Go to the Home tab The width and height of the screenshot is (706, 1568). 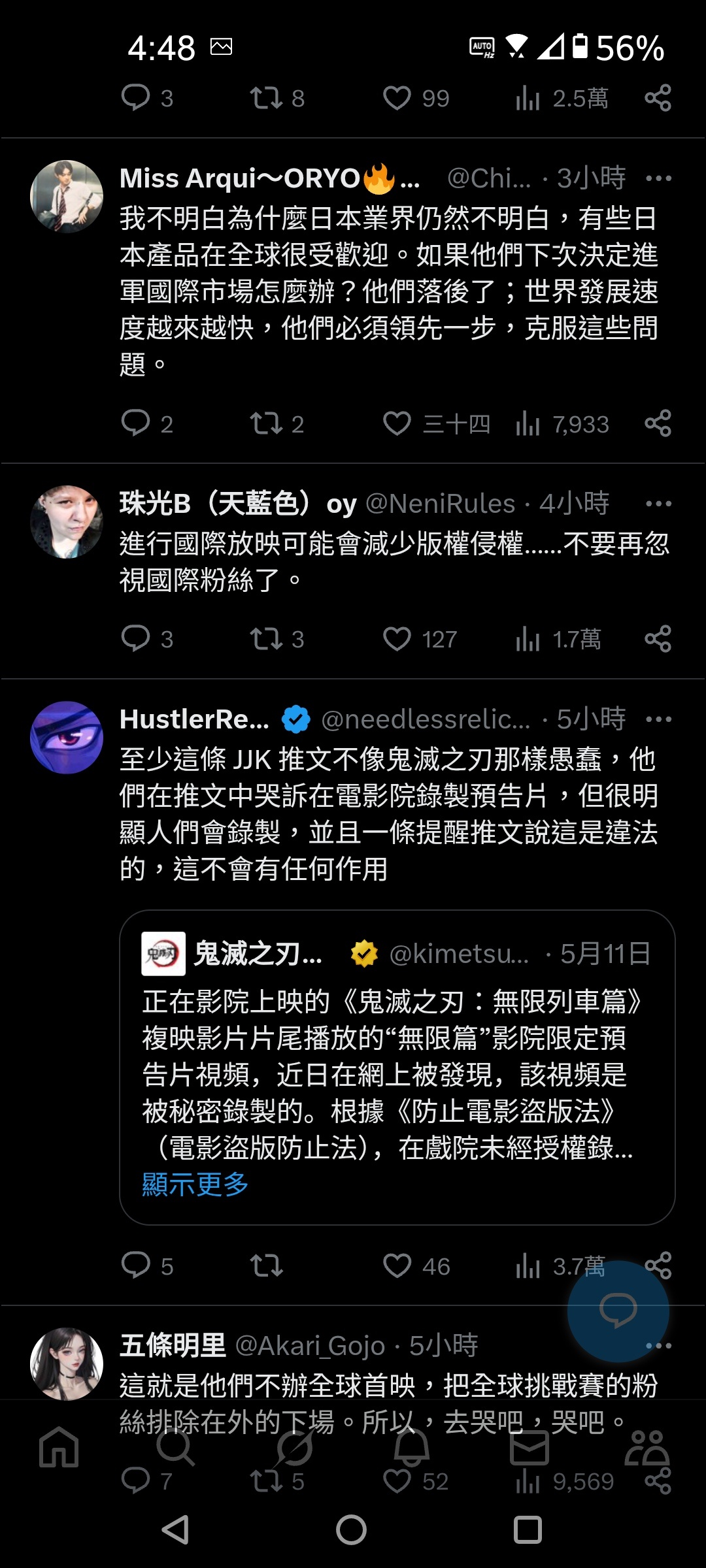59,1448
